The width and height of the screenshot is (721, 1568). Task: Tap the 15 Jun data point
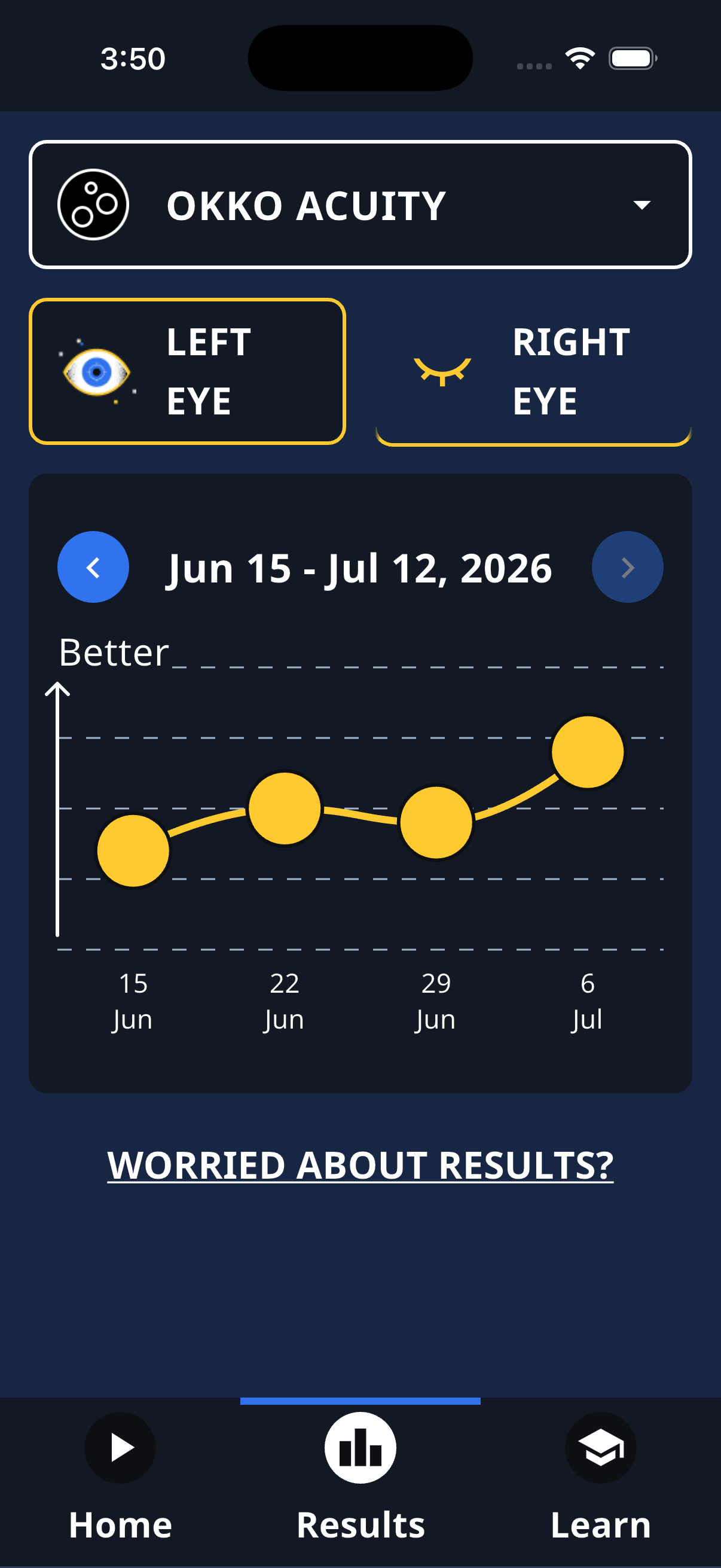tap(133, 850)
